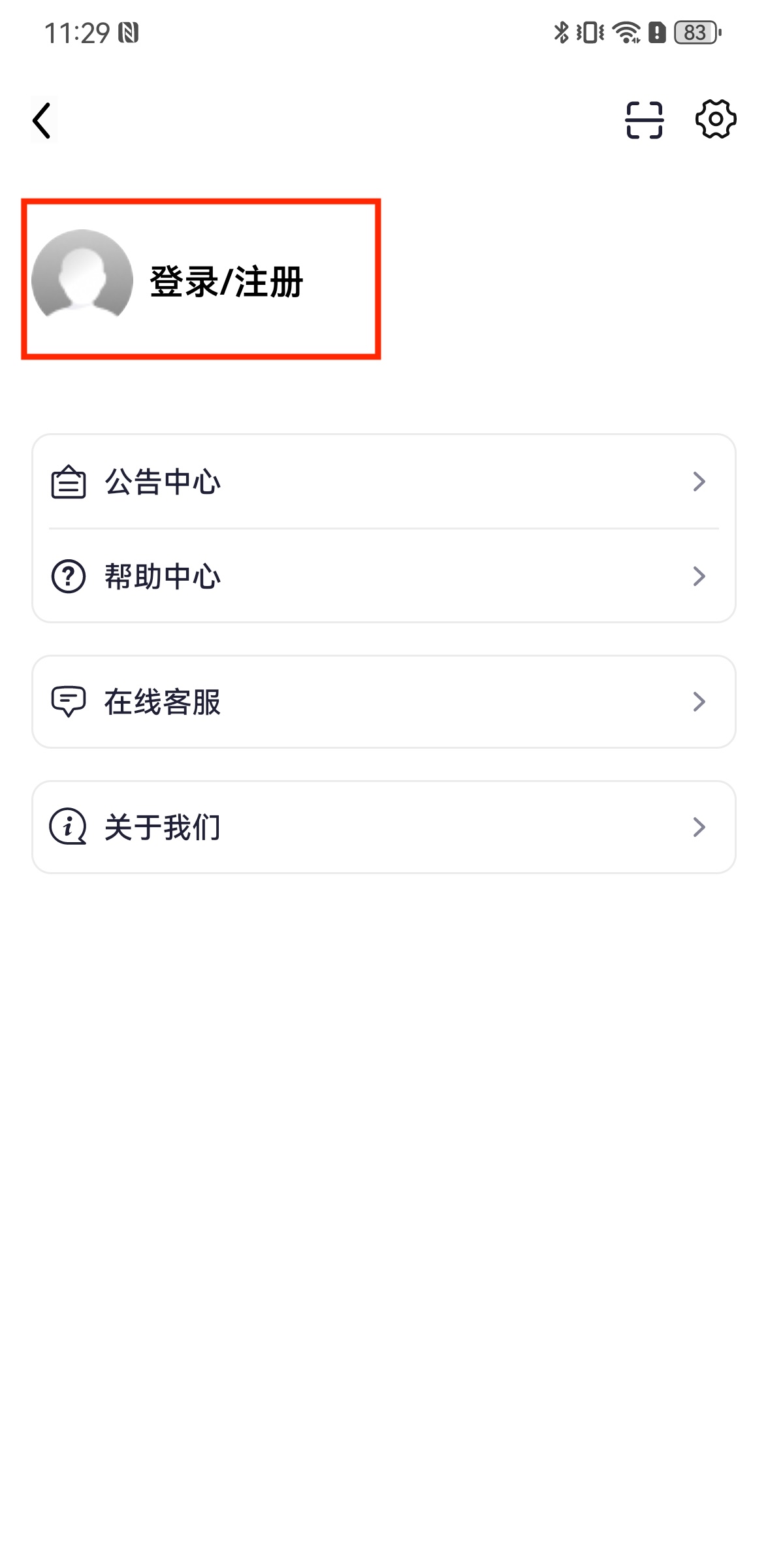Tap 登录/注册 to sign in
Viewport: 768px width, 1568px height.
click(226, 282)
